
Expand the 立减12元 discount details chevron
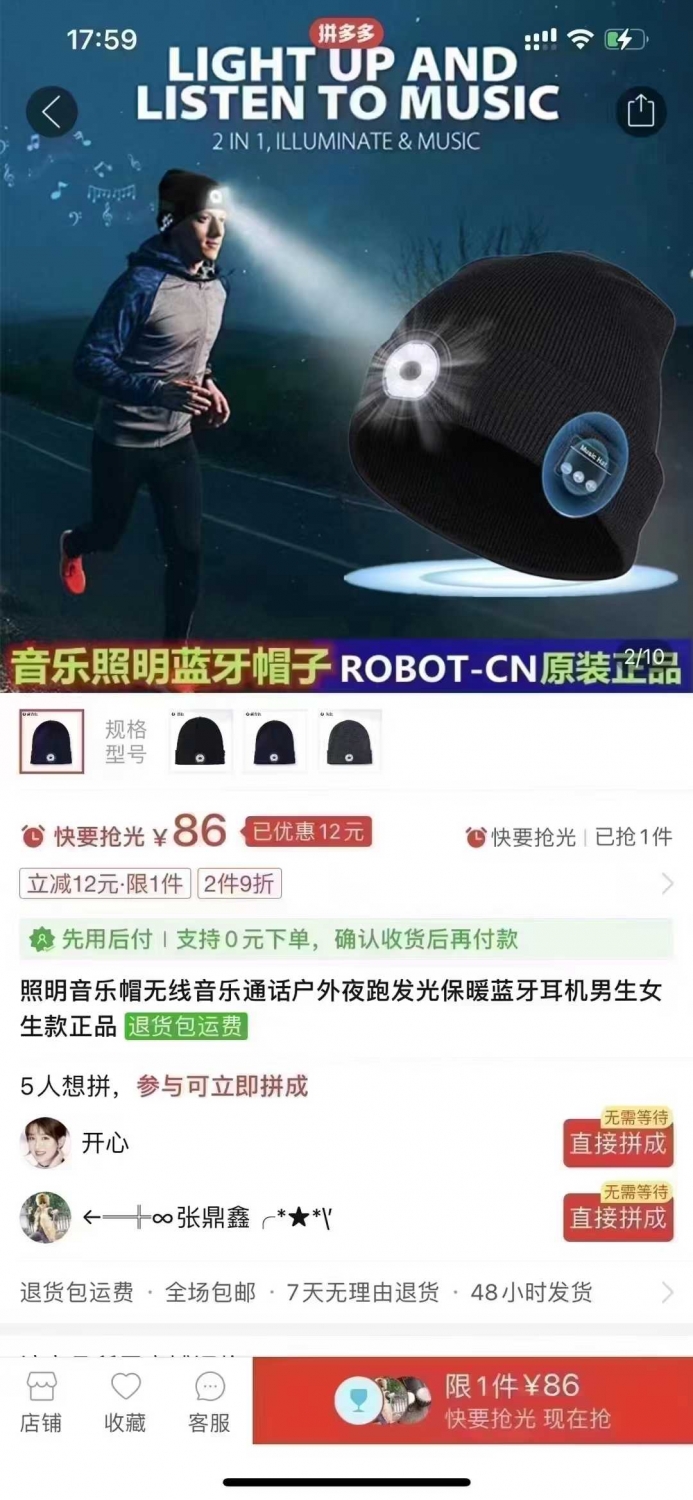(x=667, y=884)
